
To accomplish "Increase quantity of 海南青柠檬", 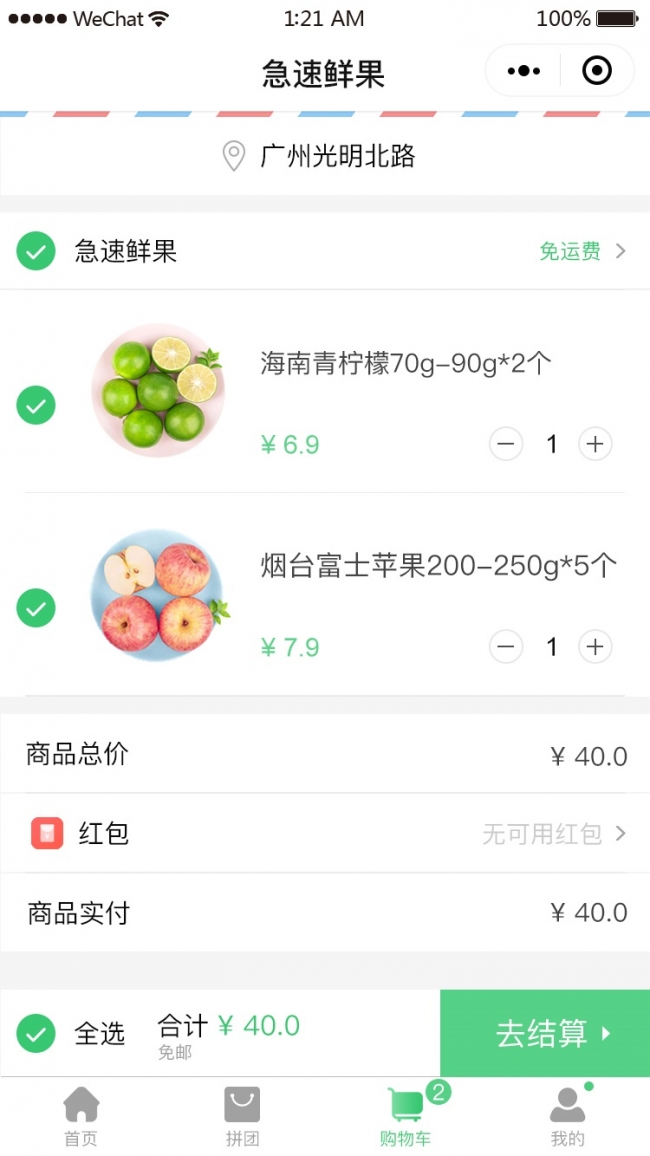I will pyautogui.click(x=595, y=444).
